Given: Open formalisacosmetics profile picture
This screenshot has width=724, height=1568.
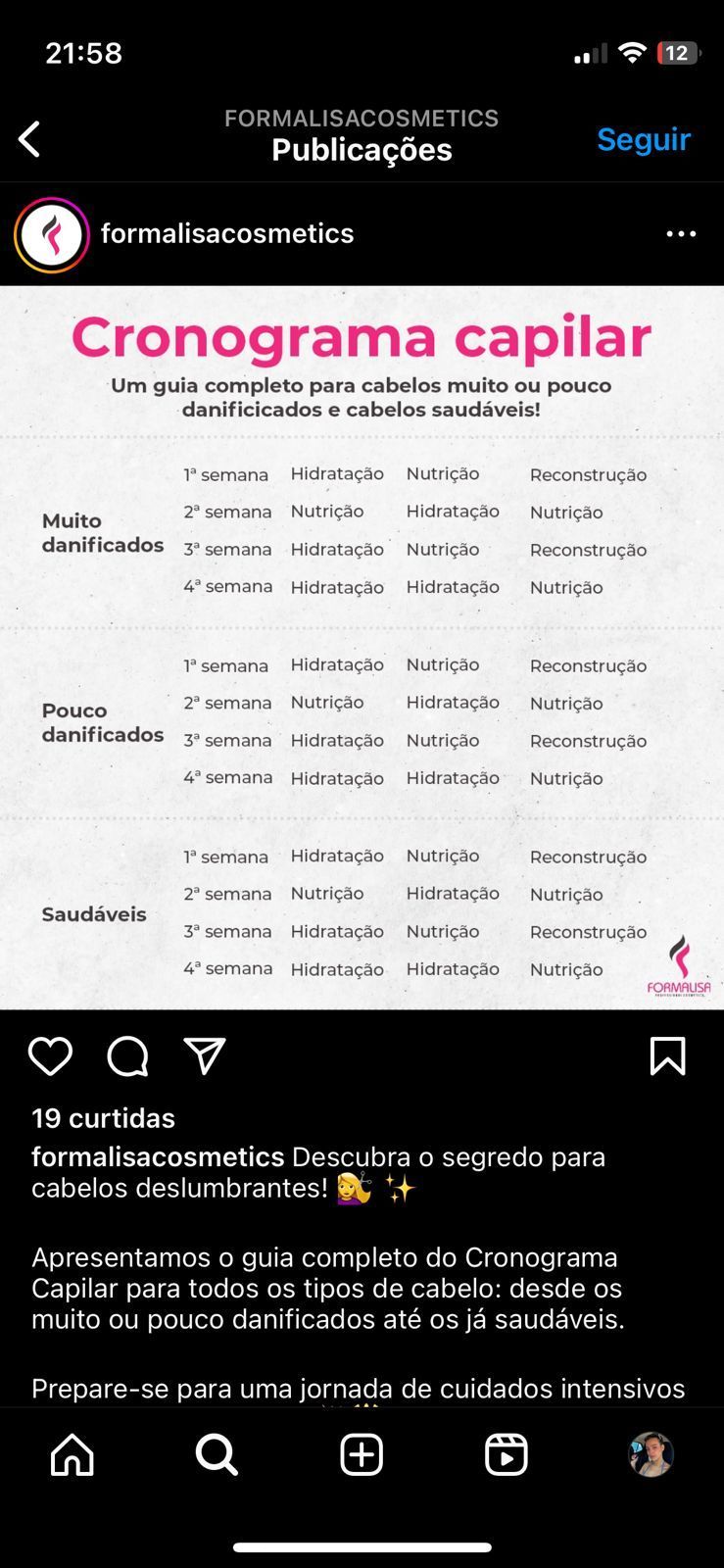Looking at the screenshot, I should click(x=52, y=235).
